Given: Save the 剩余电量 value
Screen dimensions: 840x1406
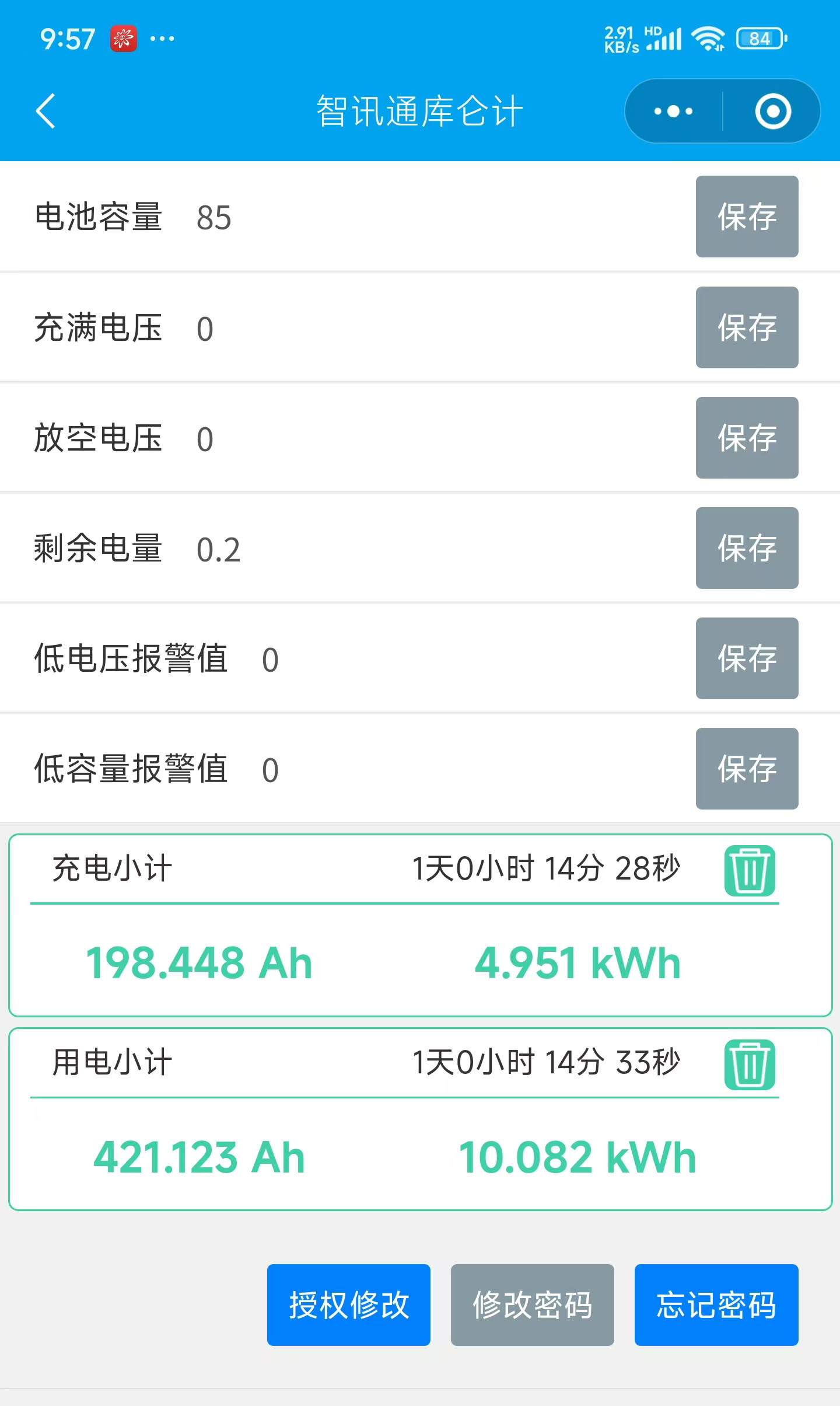Looking at the screenshot, I should [x=747, y=549].
